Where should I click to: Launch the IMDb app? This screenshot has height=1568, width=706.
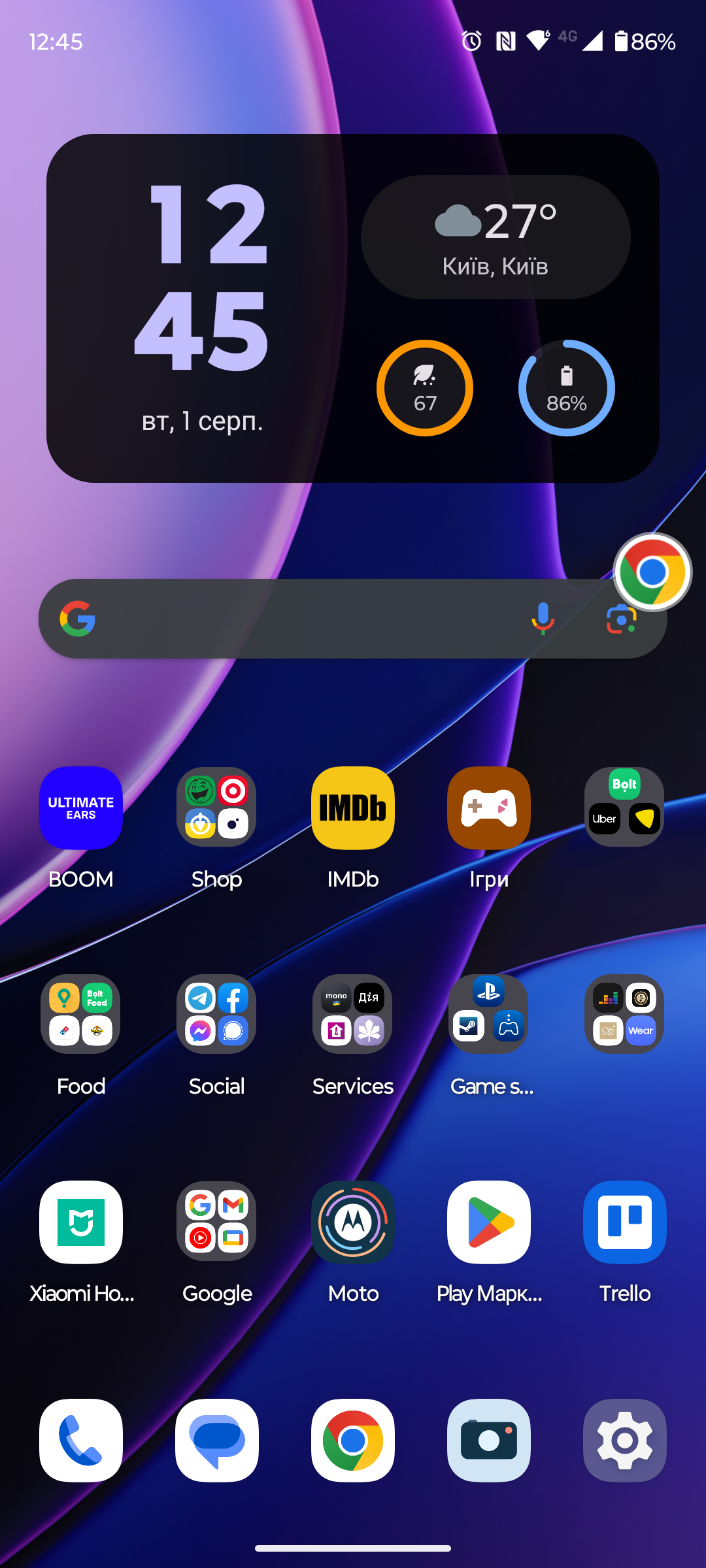(353, 808)
